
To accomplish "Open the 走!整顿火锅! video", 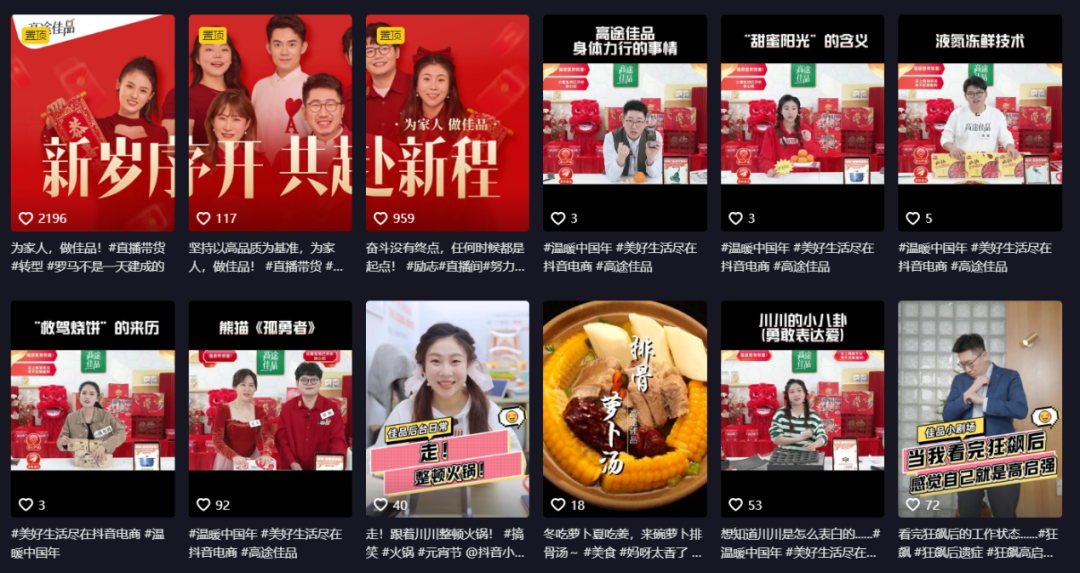I will [447, 408].
